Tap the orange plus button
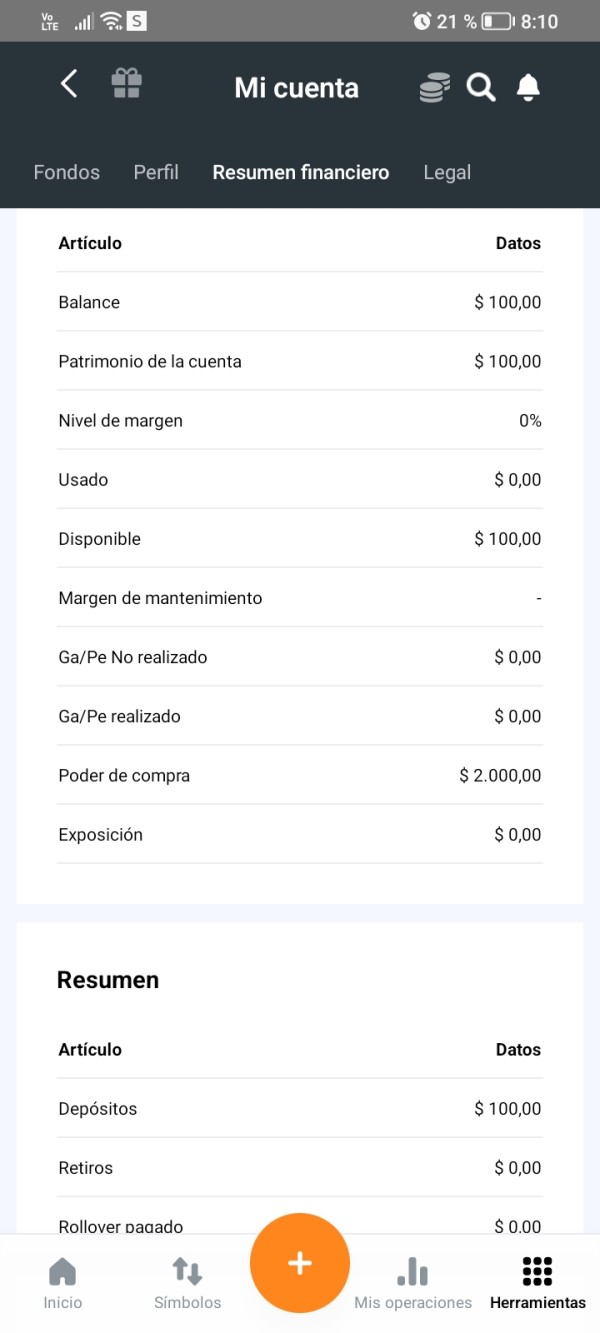 (300, 1263)
